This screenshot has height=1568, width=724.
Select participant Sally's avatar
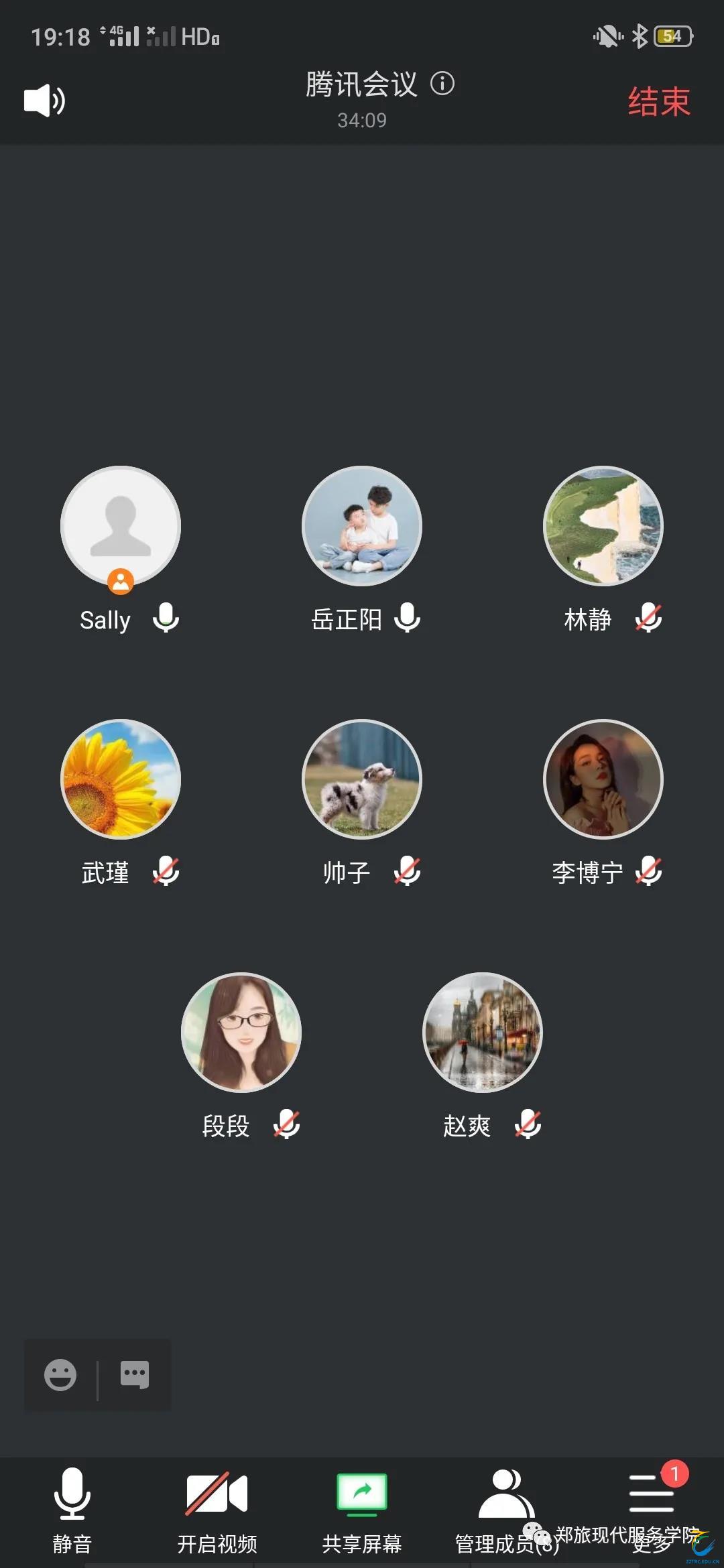point(121,526)
